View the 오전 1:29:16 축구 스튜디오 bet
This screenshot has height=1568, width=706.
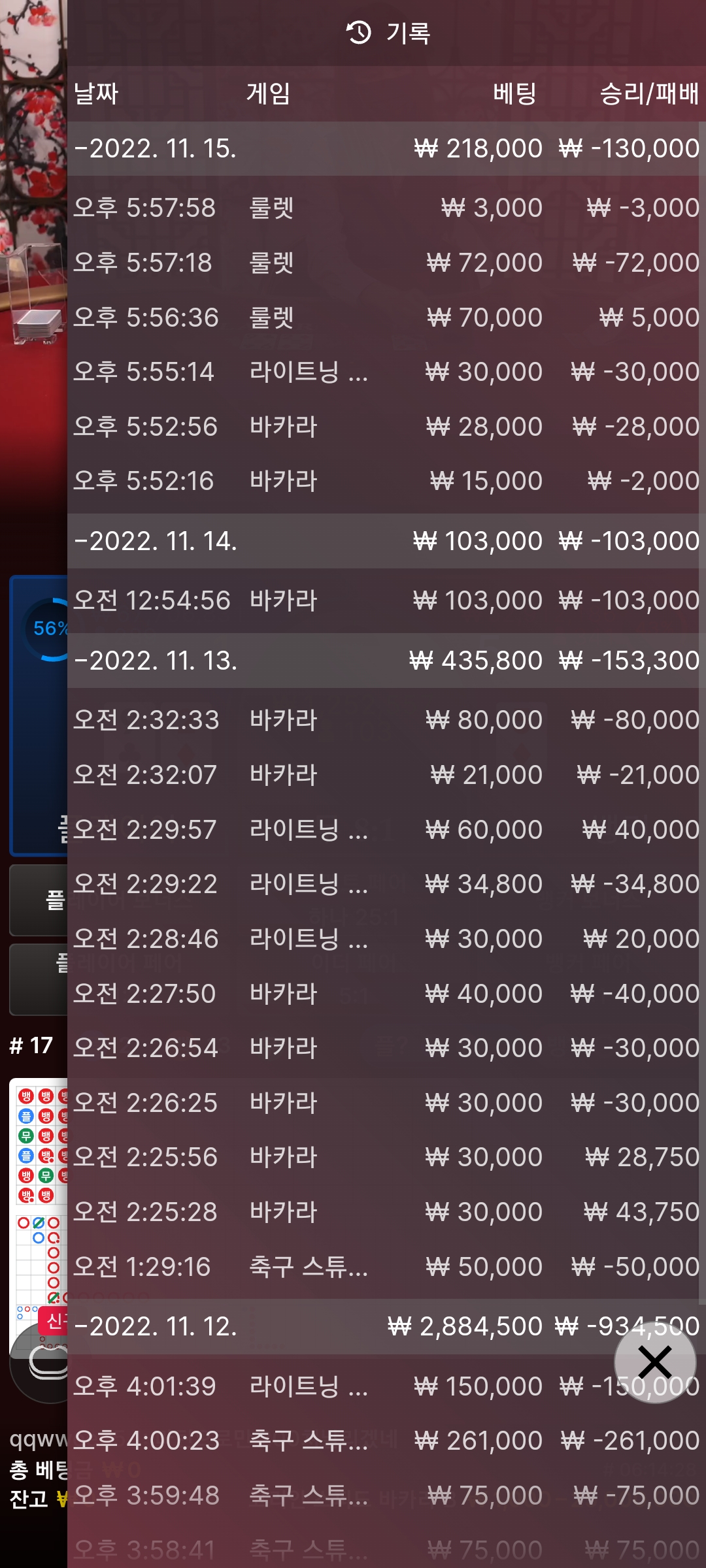point(386,1267)
